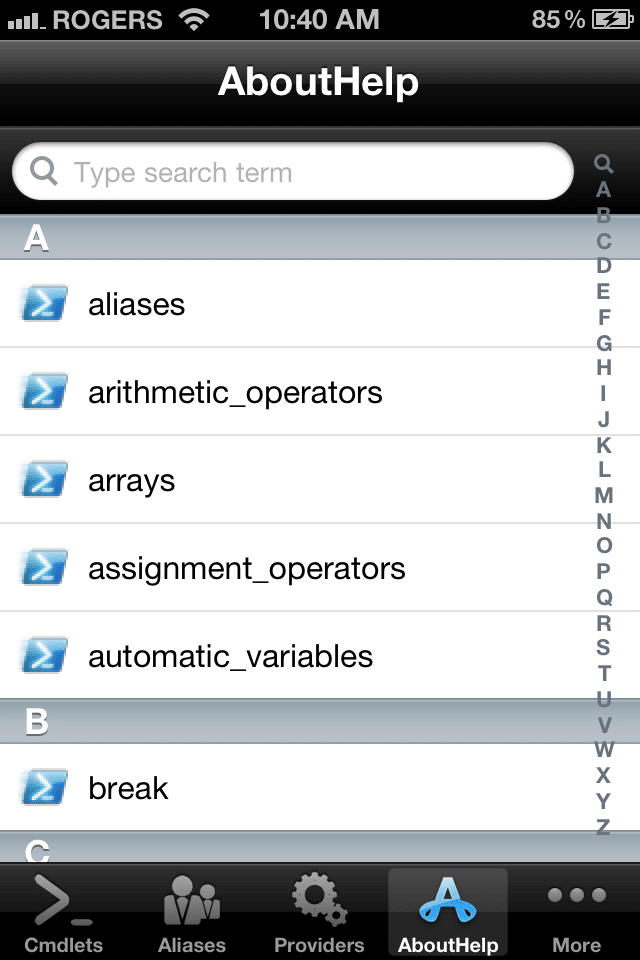The image size is (640, 960).
Task: Jump to letter M in index
Action: pyautogui.click(x=603, y=495)
